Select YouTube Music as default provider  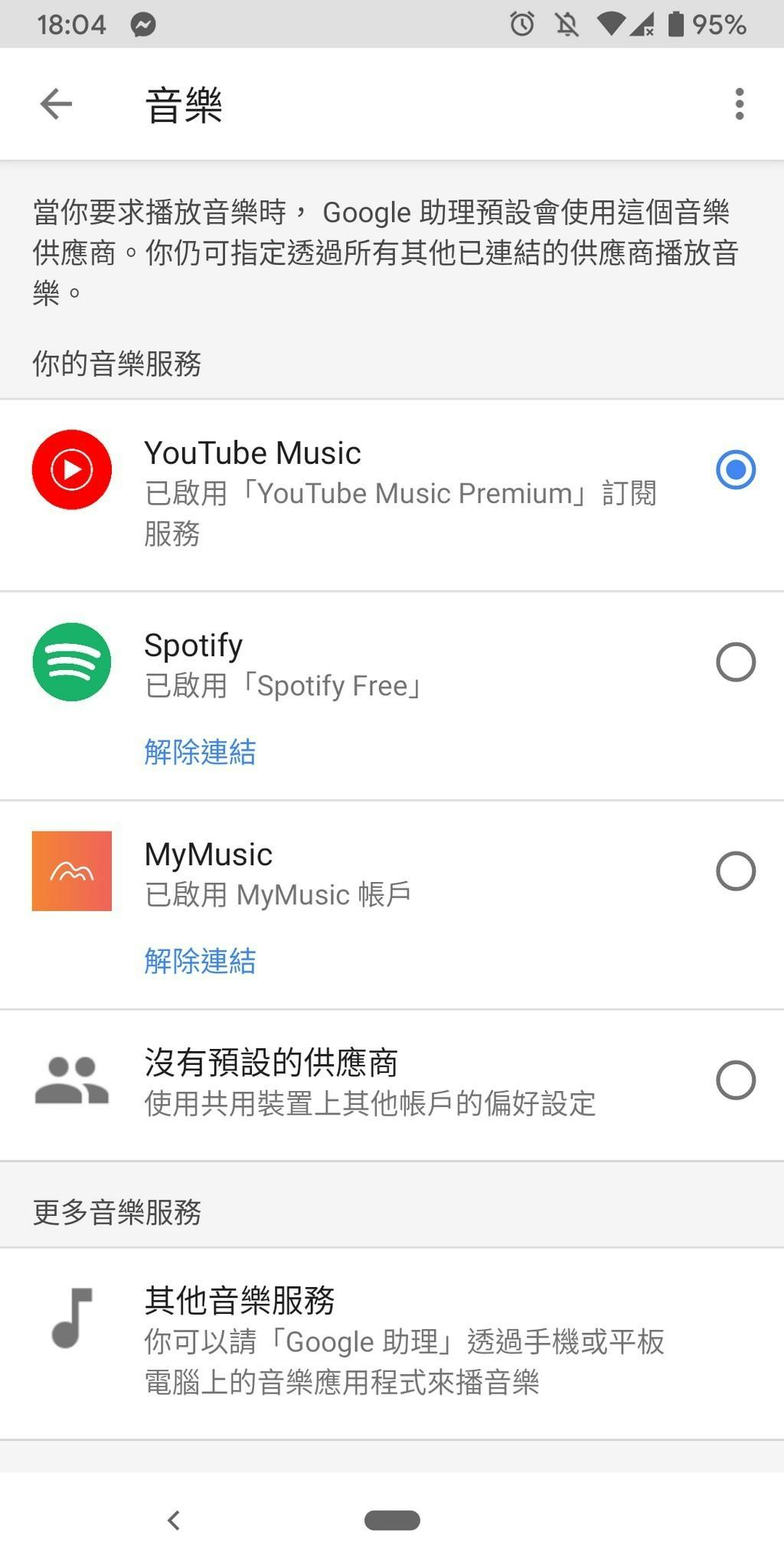tap(735, 469)
